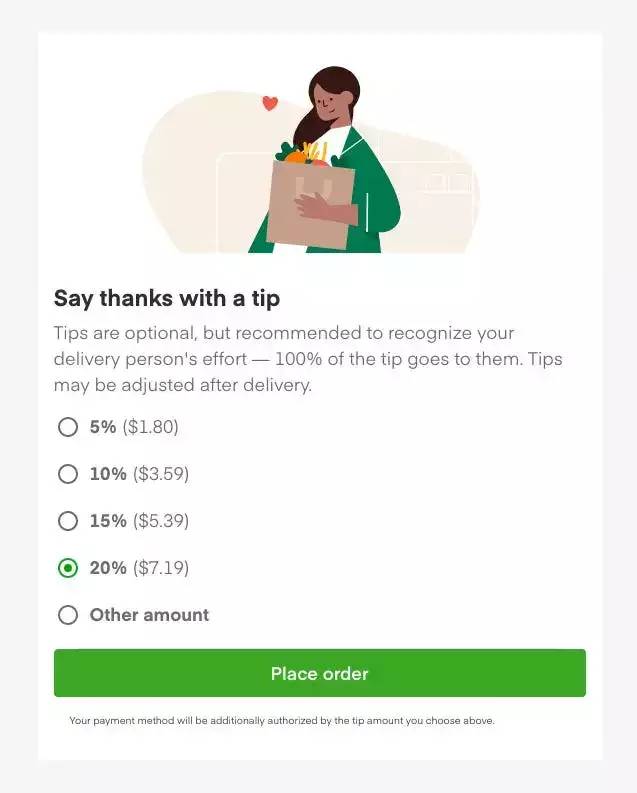Select the 5% tip option
This screenshot has width=637, height=793.
click(68, 427)
